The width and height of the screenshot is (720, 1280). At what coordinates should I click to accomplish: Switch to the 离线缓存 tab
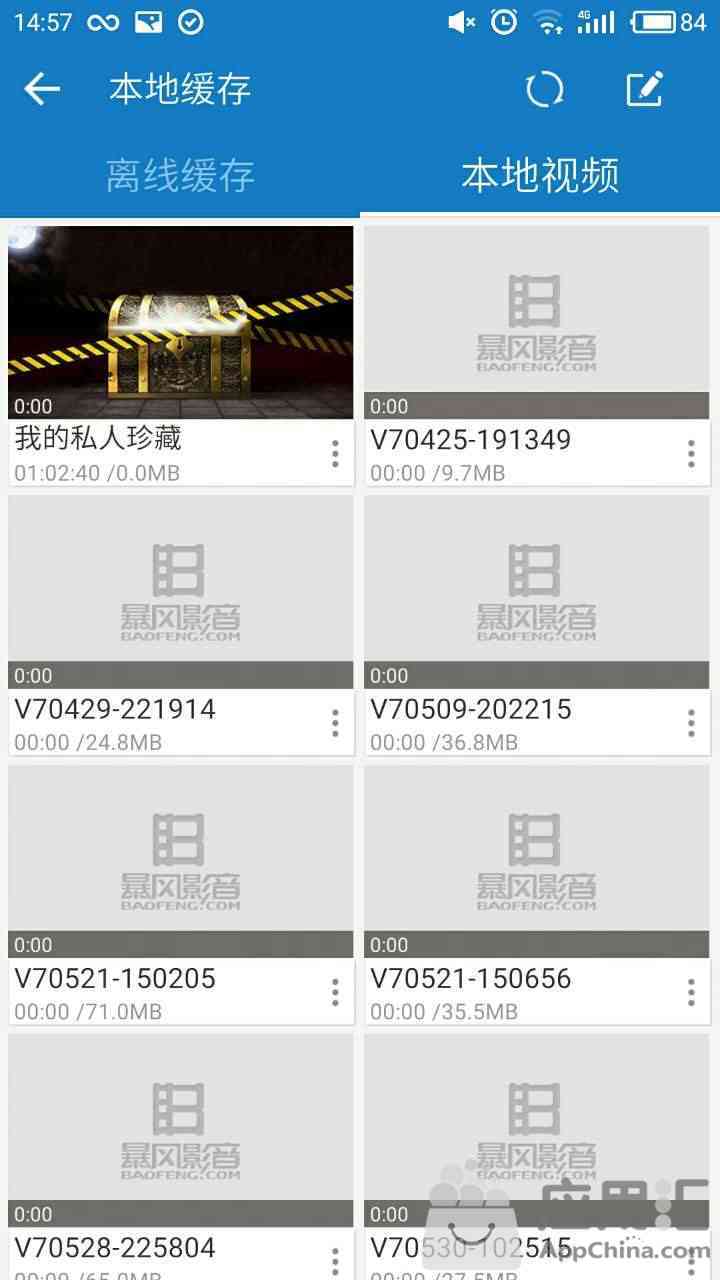pyautogui.click(x=180, y=175)
